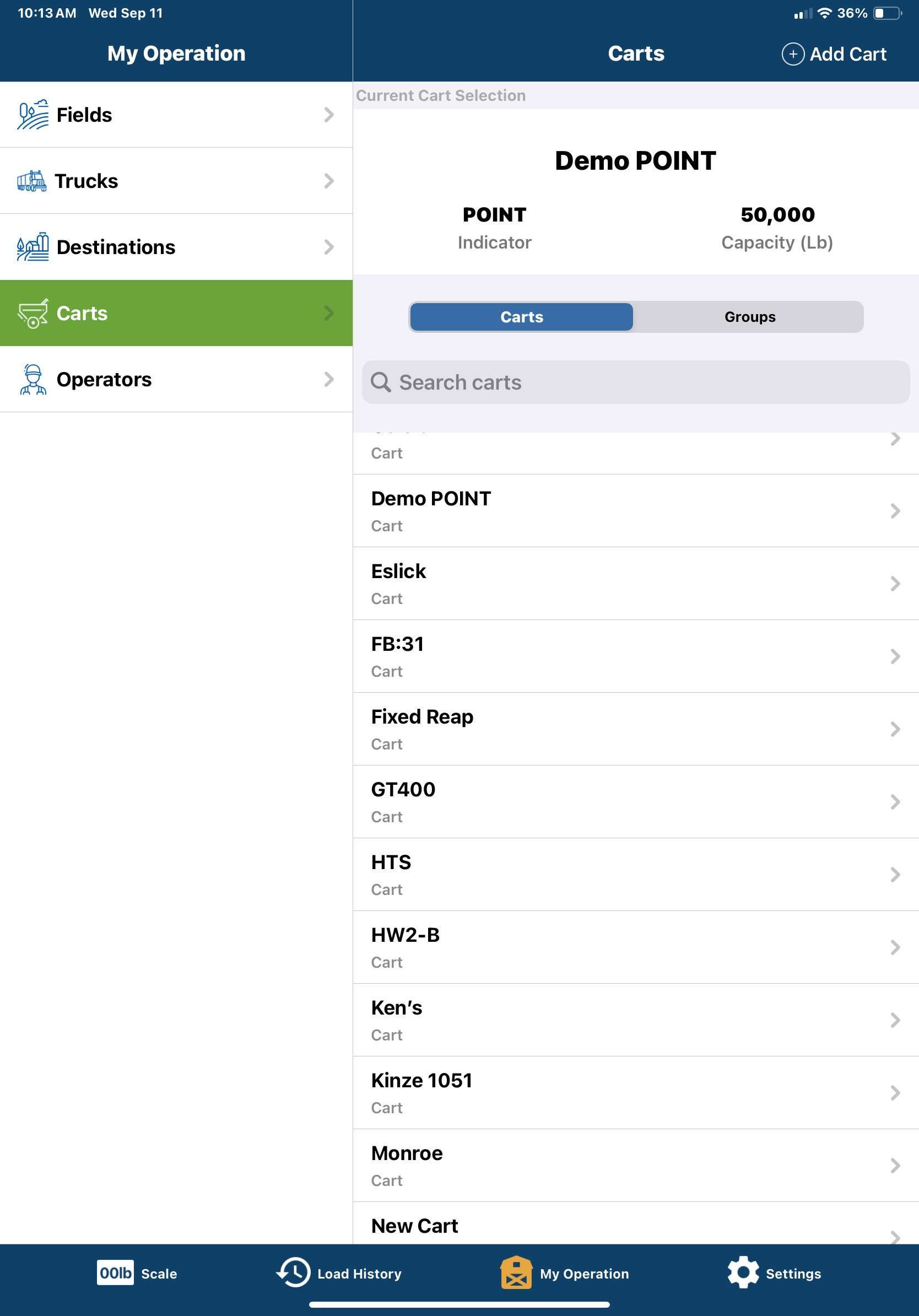Select the HW2-B cart
The height and width of the screenshot is (1316, 919).
pyautogui.click(x=635, y=947)
